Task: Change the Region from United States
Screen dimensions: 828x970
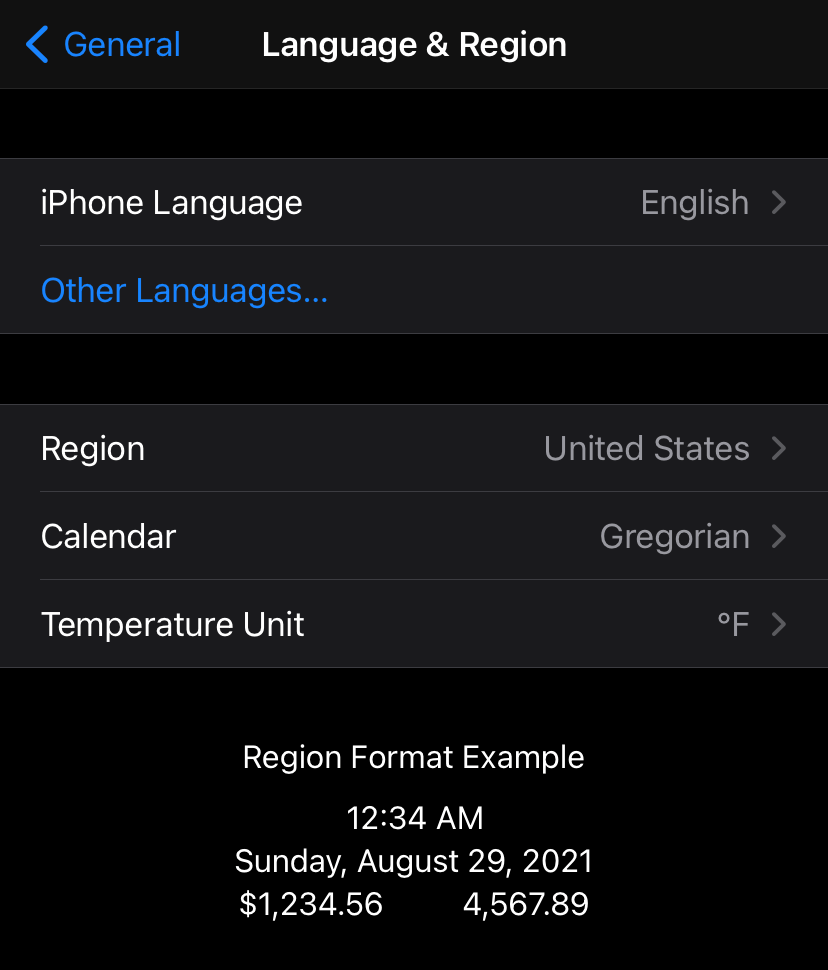Action: click(414, 449)
